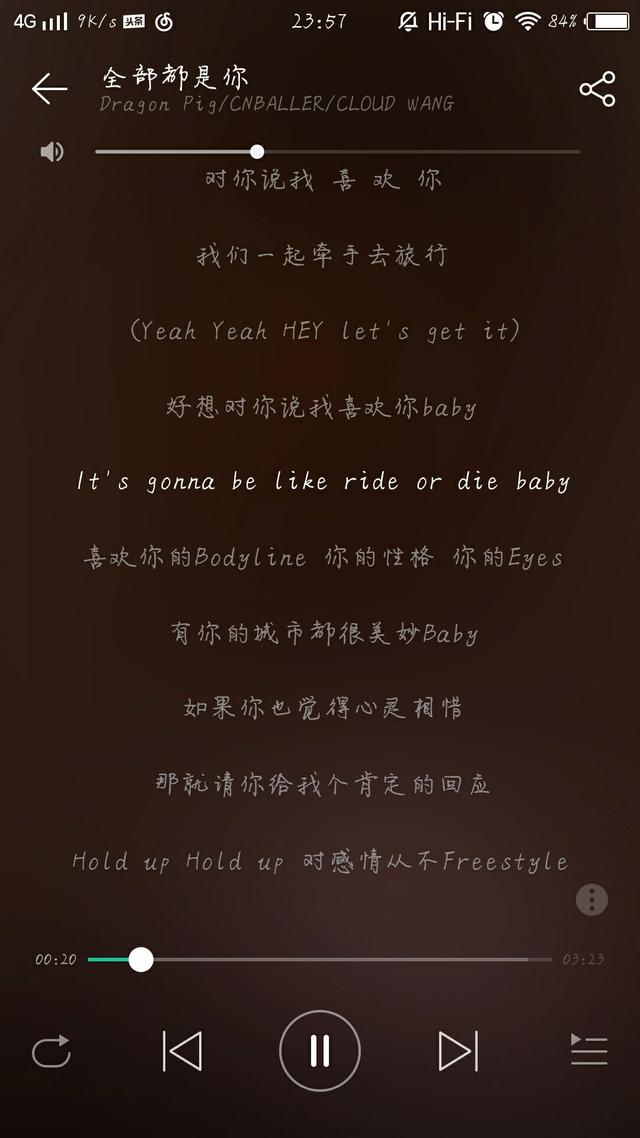Change the repeat mode
This screenshot has width=640, height=1138.
tap(51, 1051)
